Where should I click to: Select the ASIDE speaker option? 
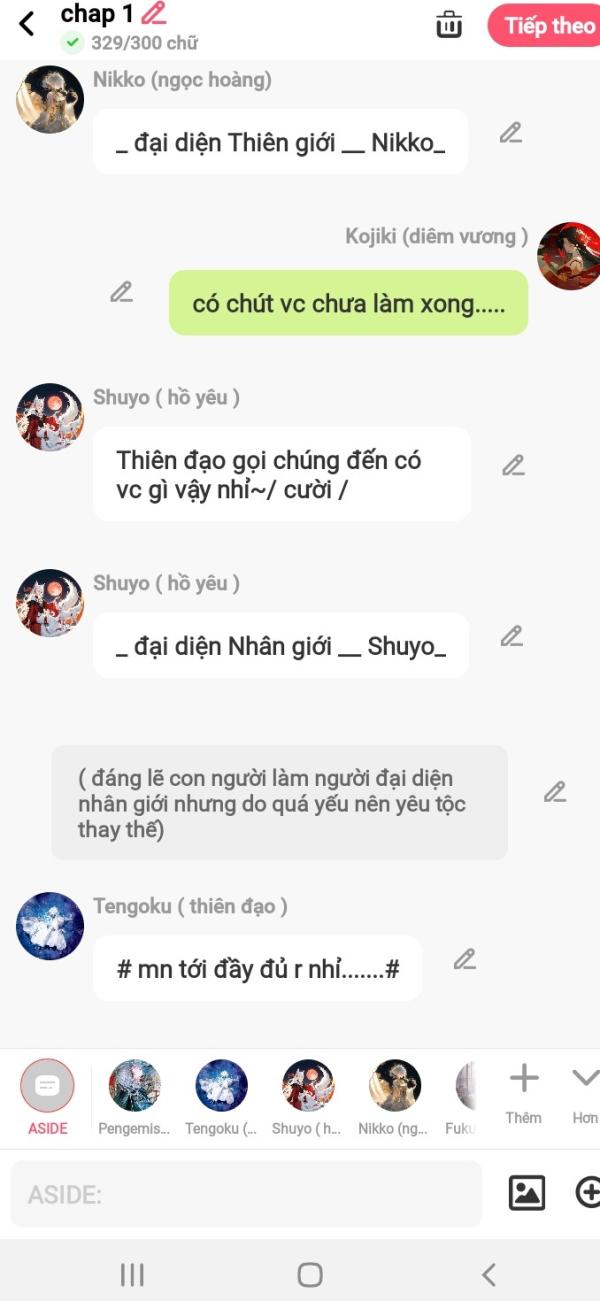(47, 1097)
